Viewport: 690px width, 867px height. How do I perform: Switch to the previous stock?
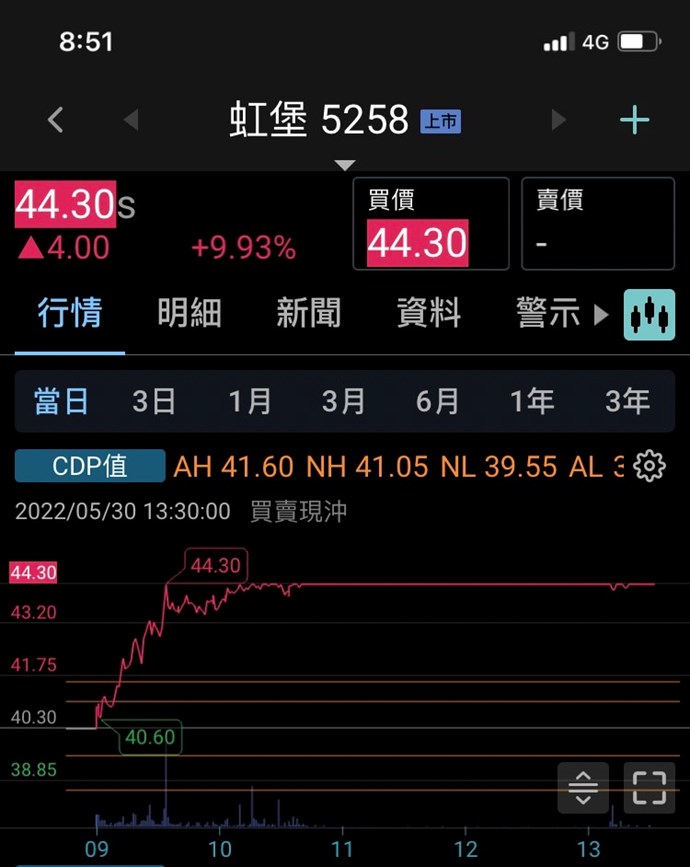pyautogui.click(x=131, y=121)
